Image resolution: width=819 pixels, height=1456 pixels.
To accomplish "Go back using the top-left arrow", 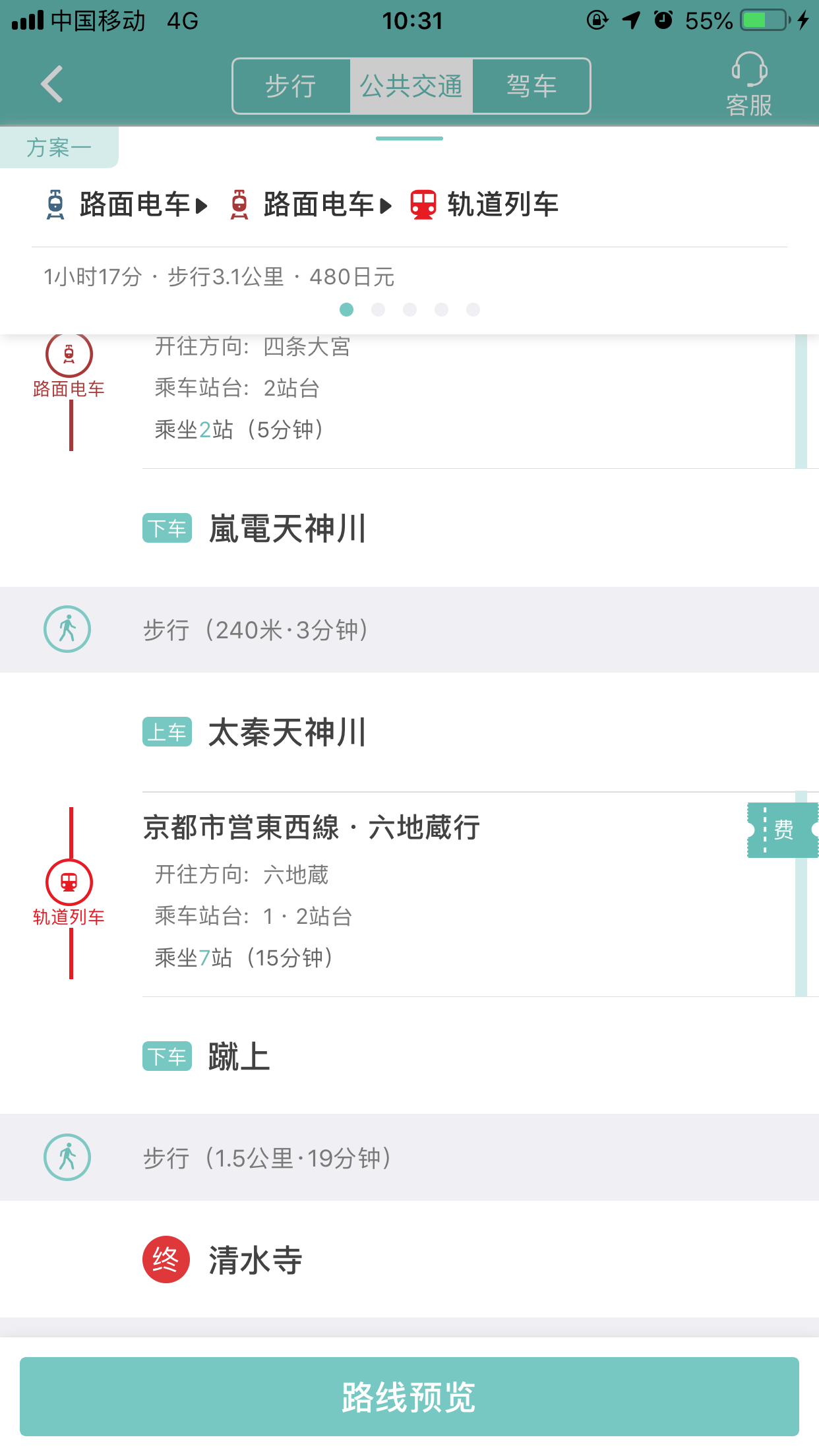I will coord(51,84).
